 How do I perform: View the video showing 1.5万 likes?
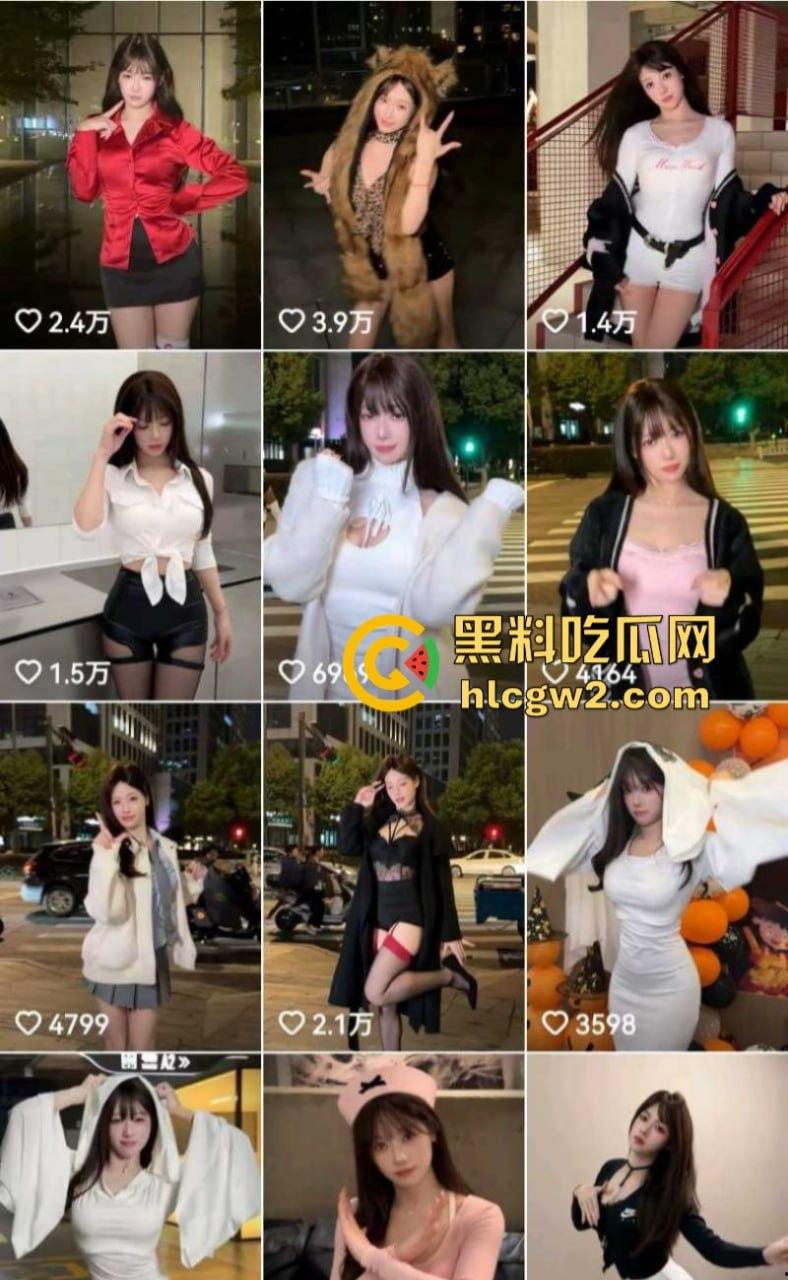[x=130, y=525]
